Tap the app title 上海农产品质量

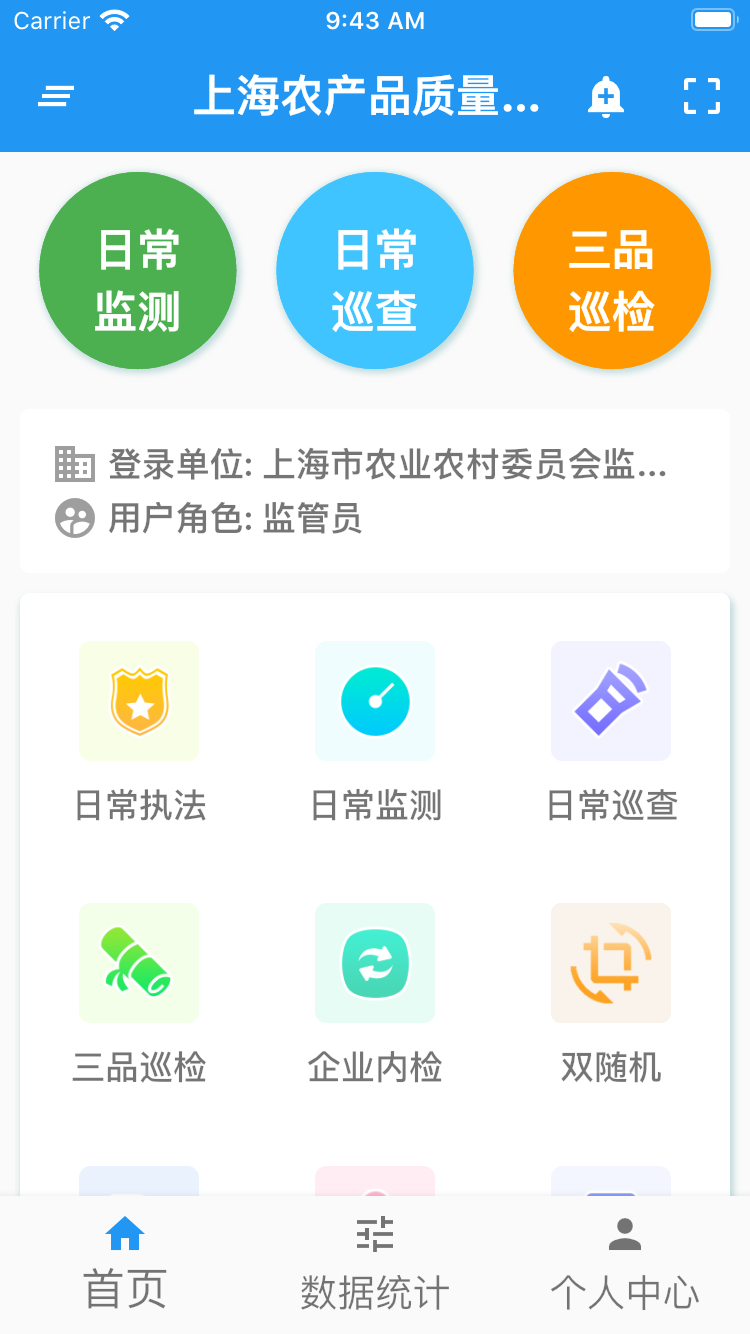click(x=375, y=97)
